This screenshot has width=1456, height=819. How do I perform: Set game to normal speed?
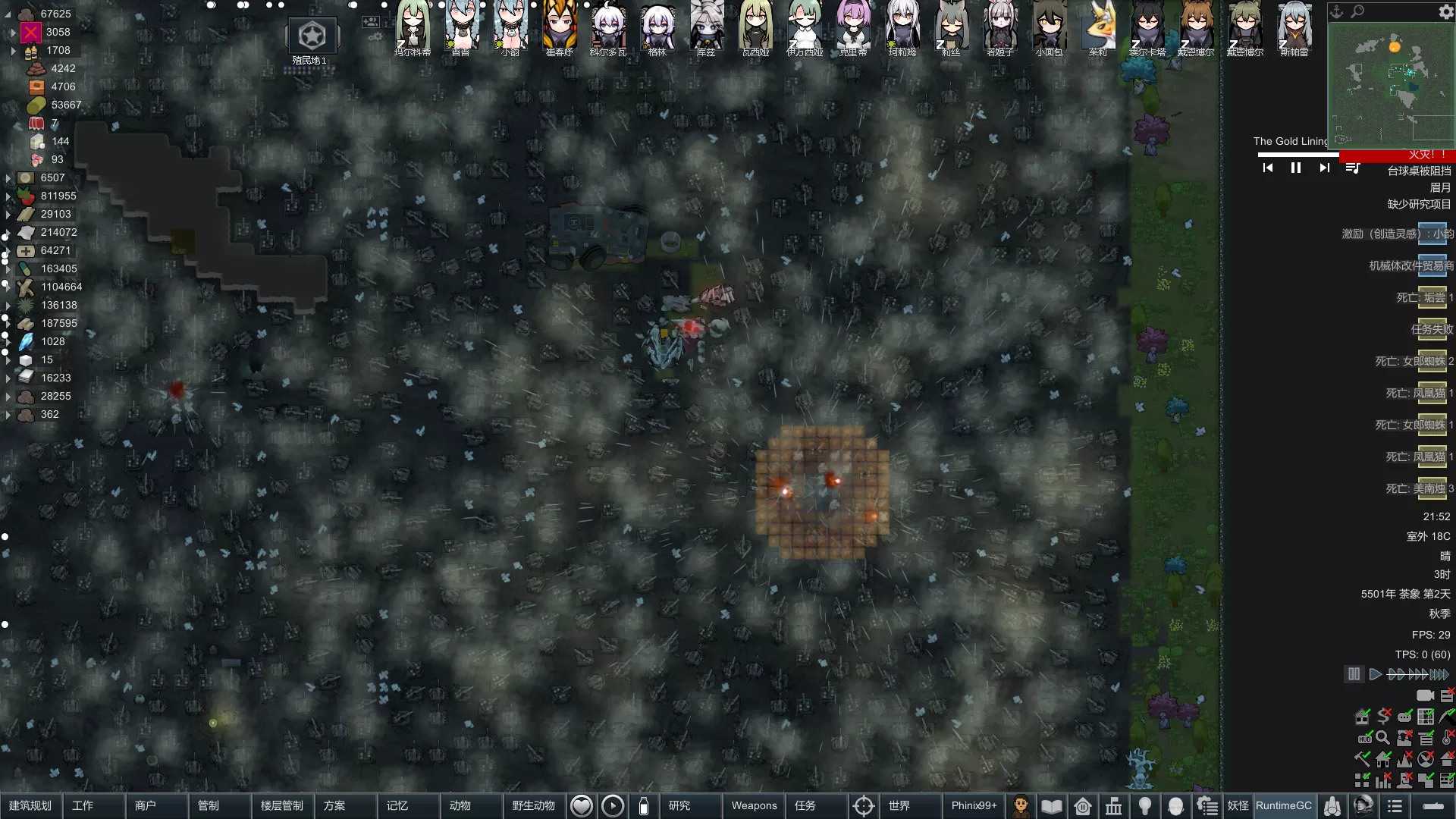click(x=1375, y=674)
